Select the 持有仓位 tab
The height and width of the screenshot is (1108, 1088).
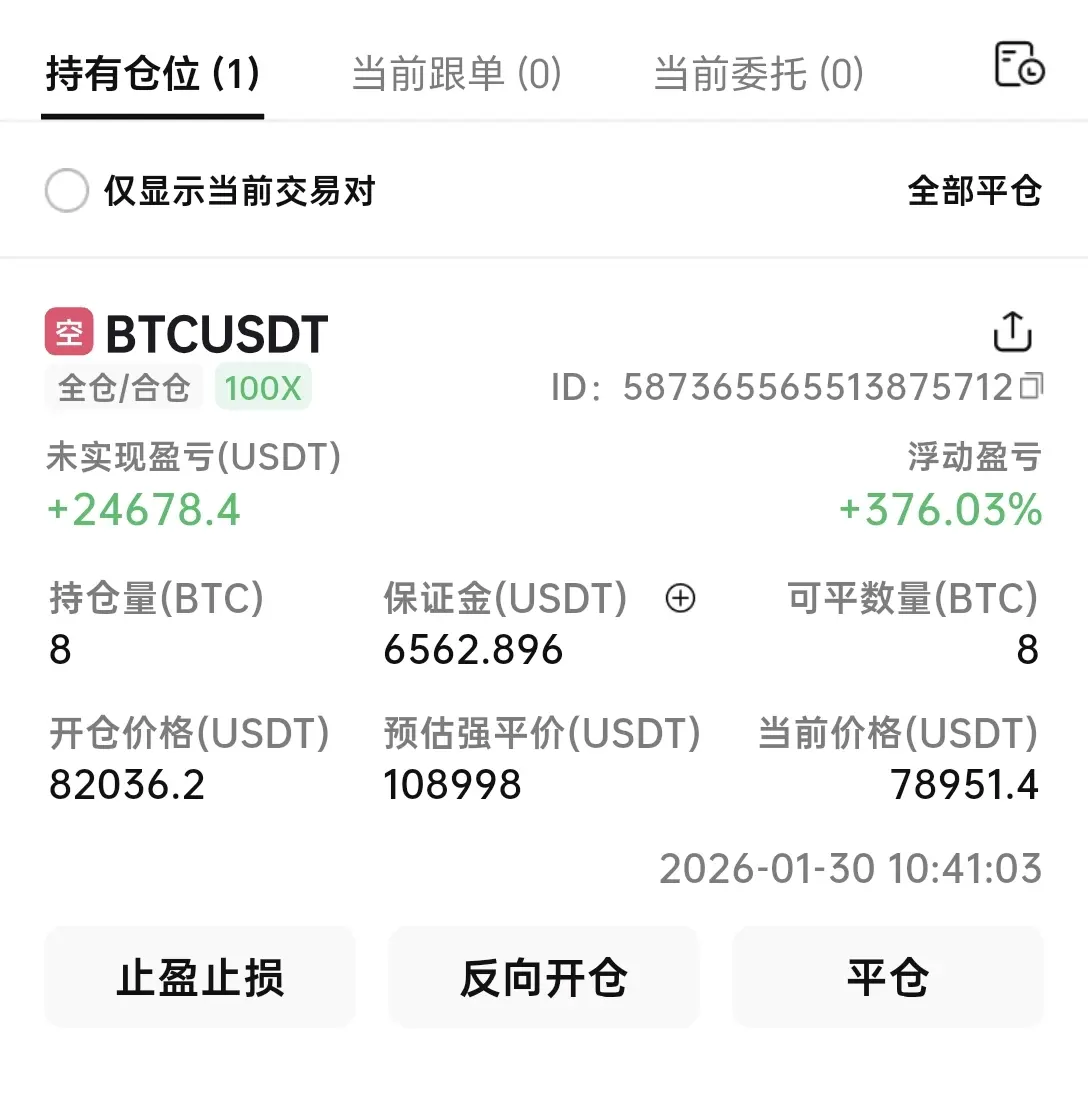coord(152,74)
